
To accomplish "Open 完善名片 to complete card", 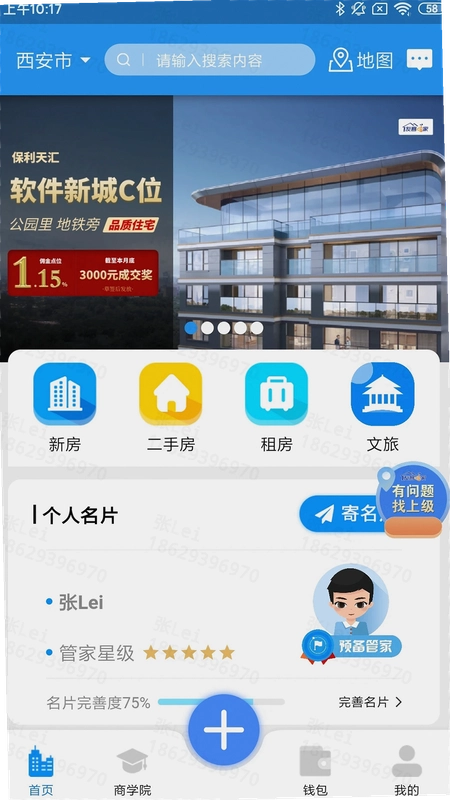I will (x=370, y=702).
